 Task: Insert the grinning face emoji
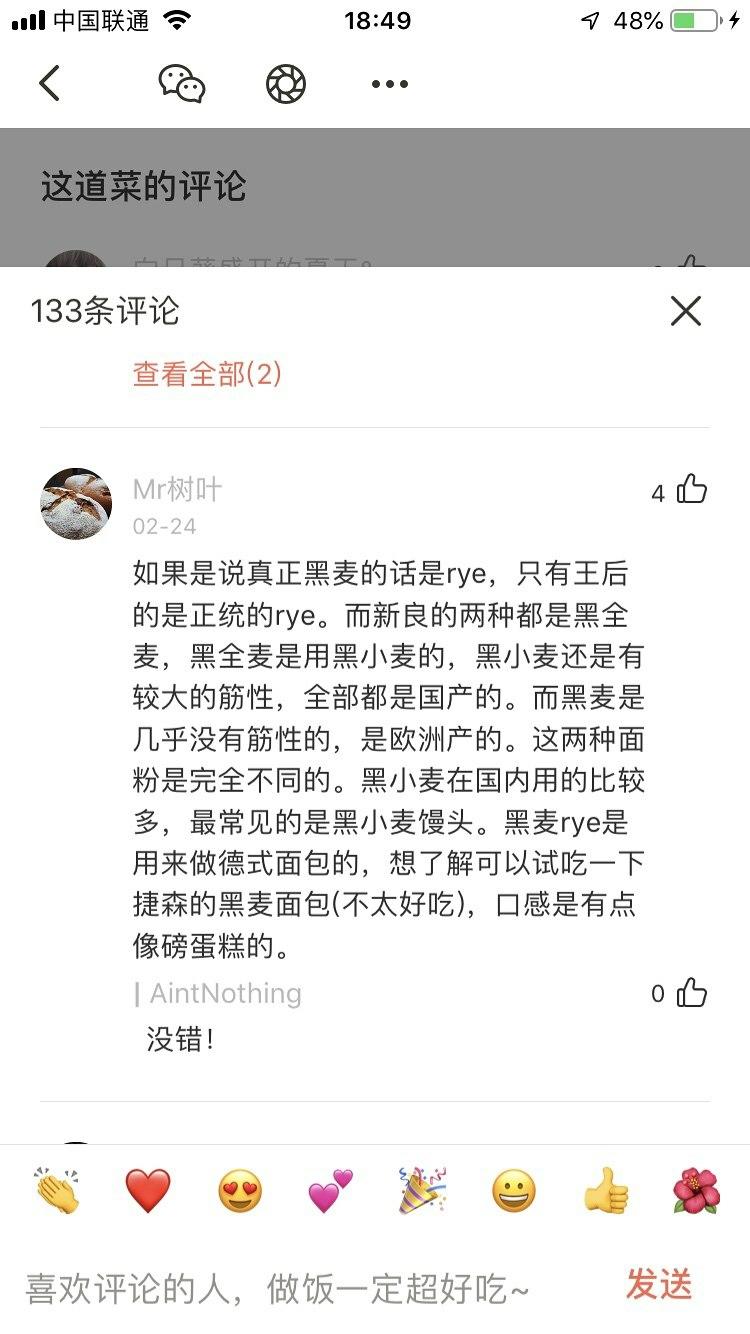tap(513, 1190)
